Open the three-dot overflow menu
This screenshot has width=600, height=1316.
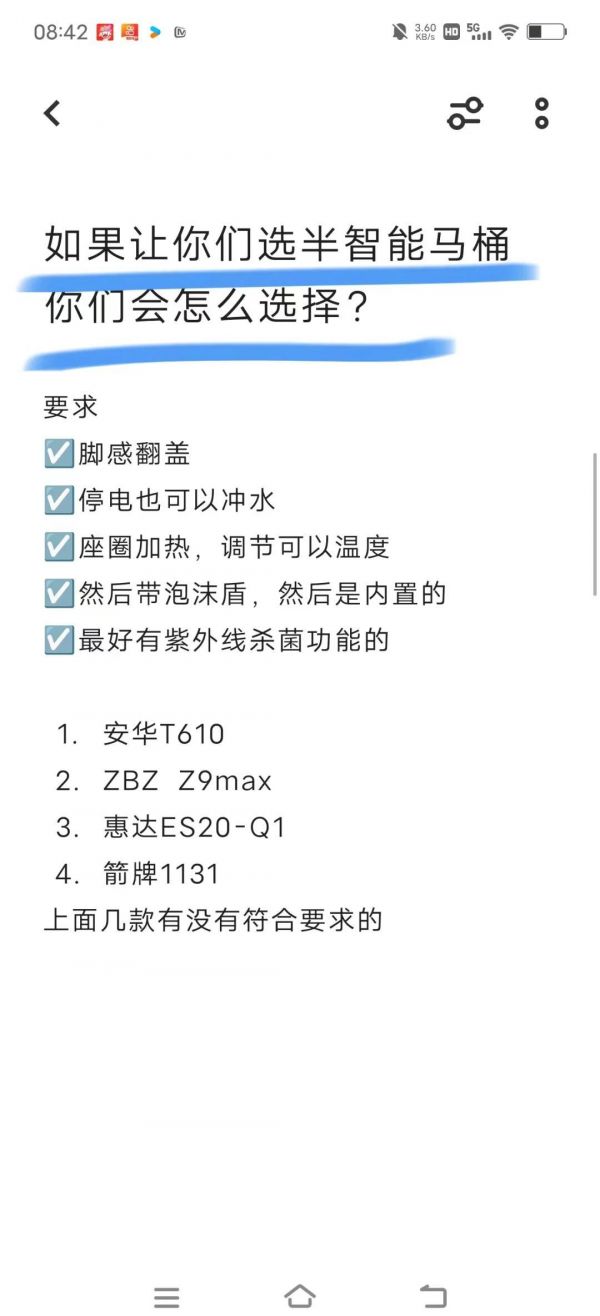pyautogui.click(x=541, y=113)
